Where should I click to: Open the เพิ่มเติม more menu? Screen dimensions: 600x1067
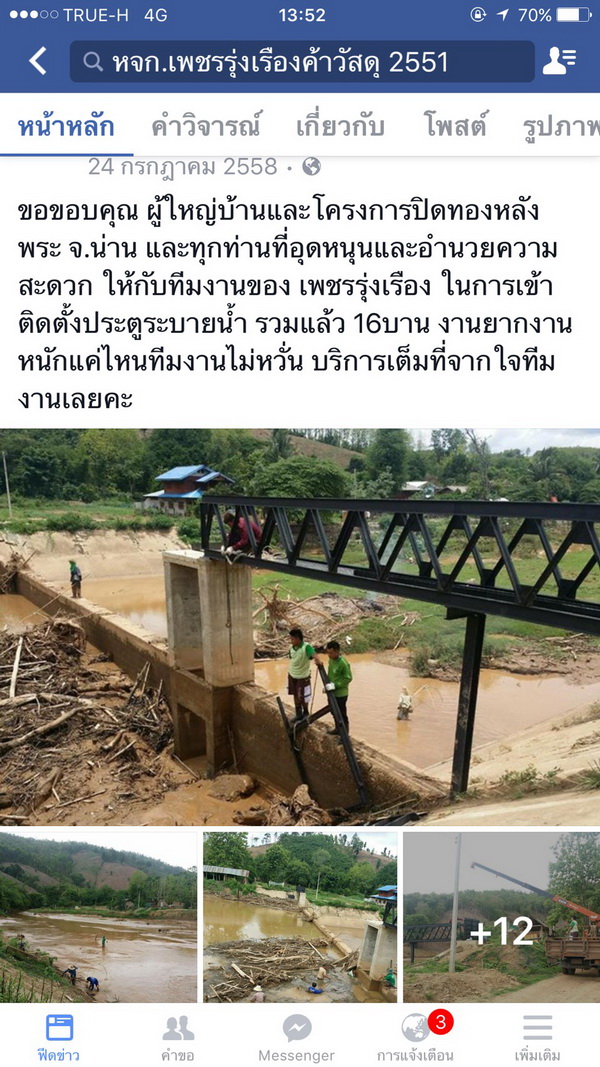point(537,1037)
